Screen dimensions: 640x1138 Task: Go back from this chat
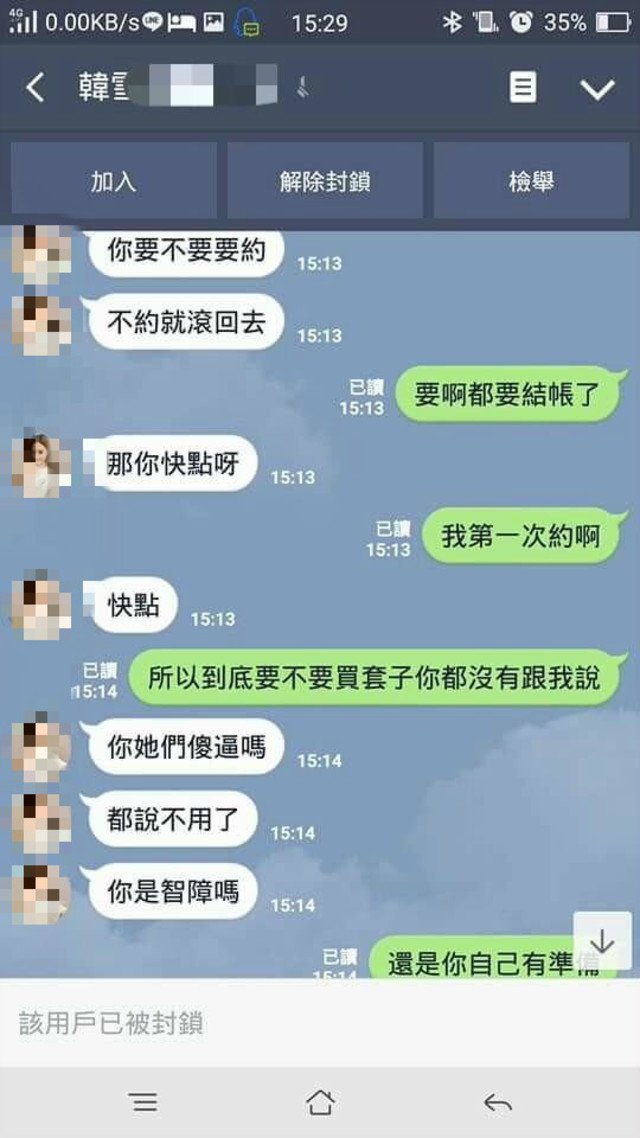click(x=35, y=88)
